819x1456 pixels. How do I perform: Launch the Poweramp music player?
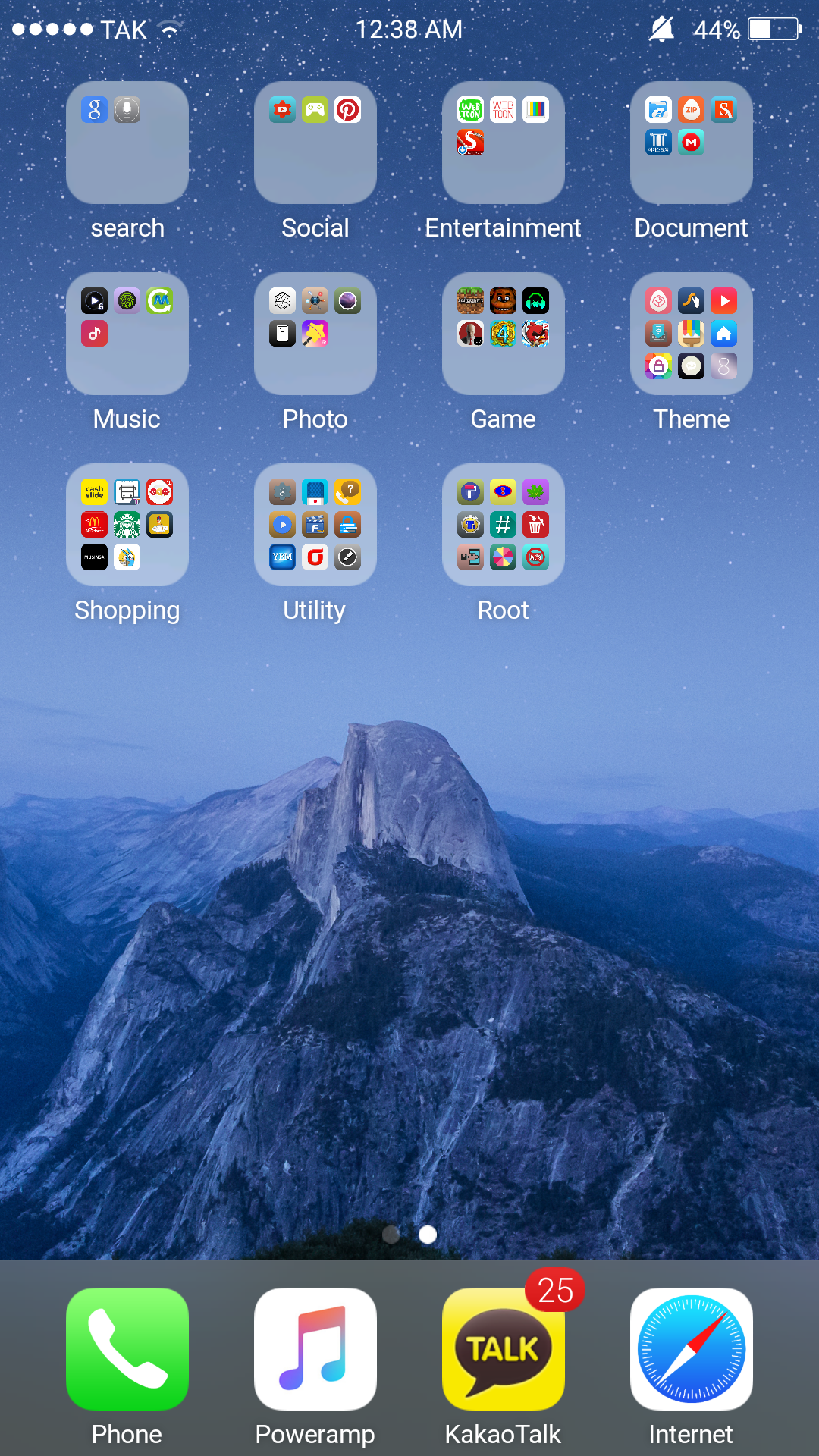[x=315, y=1349]
